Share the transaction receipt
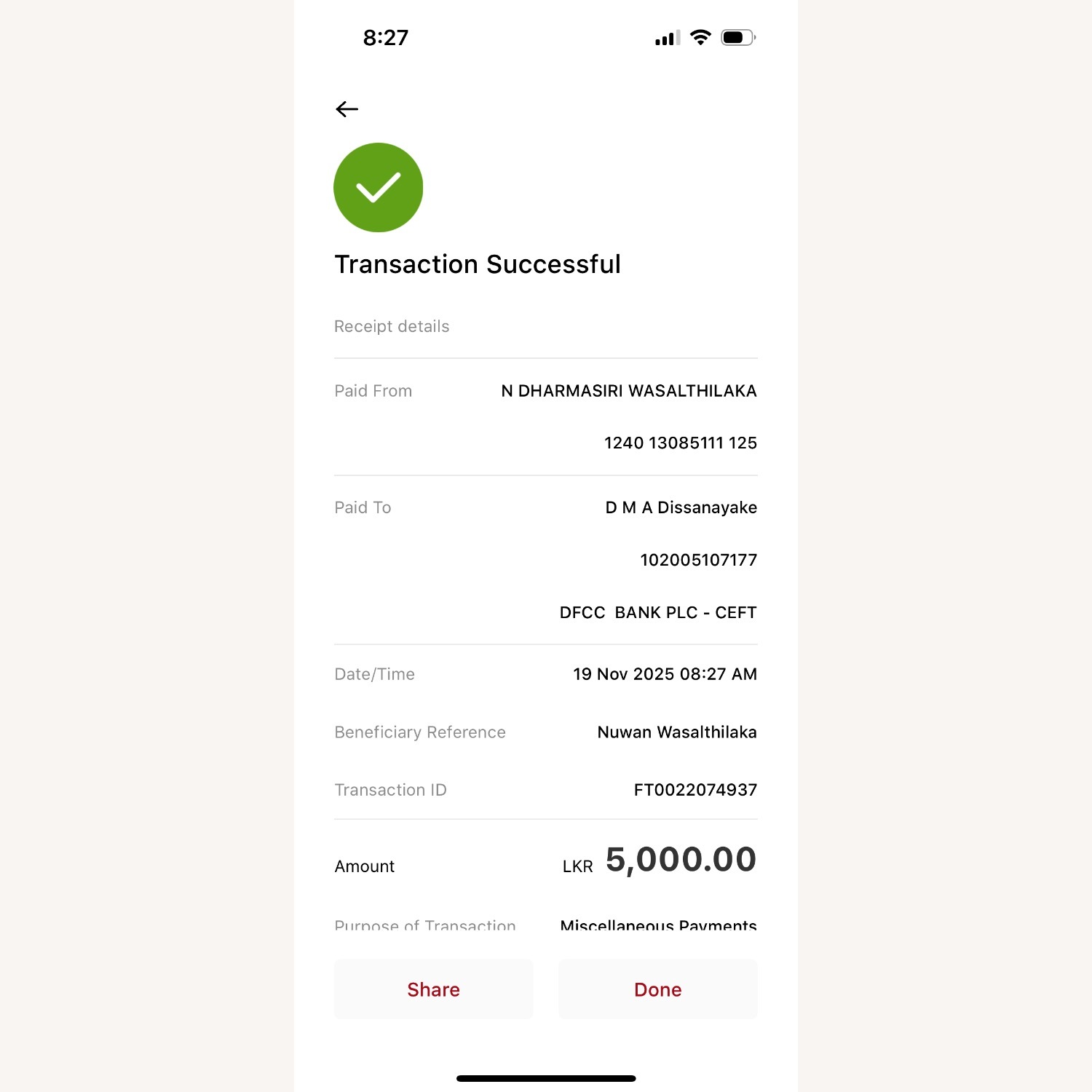 pos(433,989)
